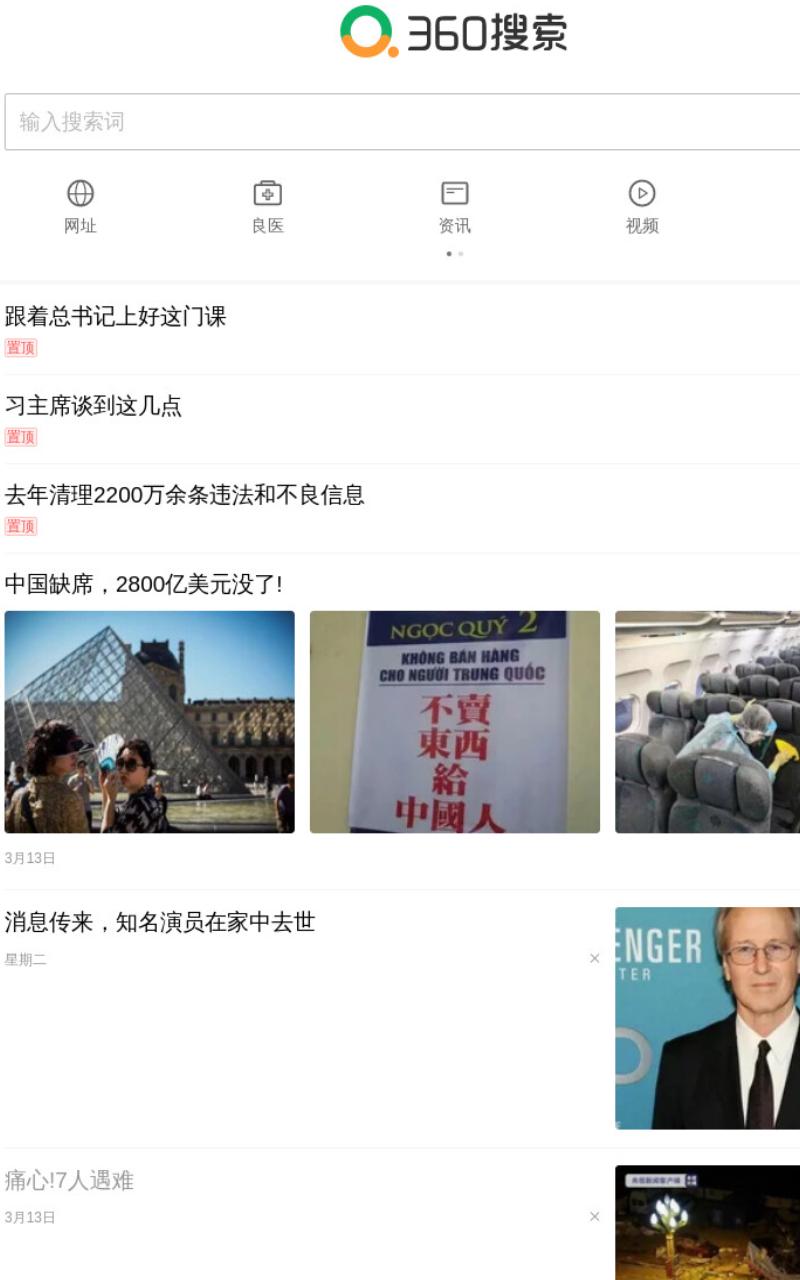This screenshot has height=1280, width=800.
Task: Open article 消息传来，知名演员在家中去世
Action: point(160,922)
